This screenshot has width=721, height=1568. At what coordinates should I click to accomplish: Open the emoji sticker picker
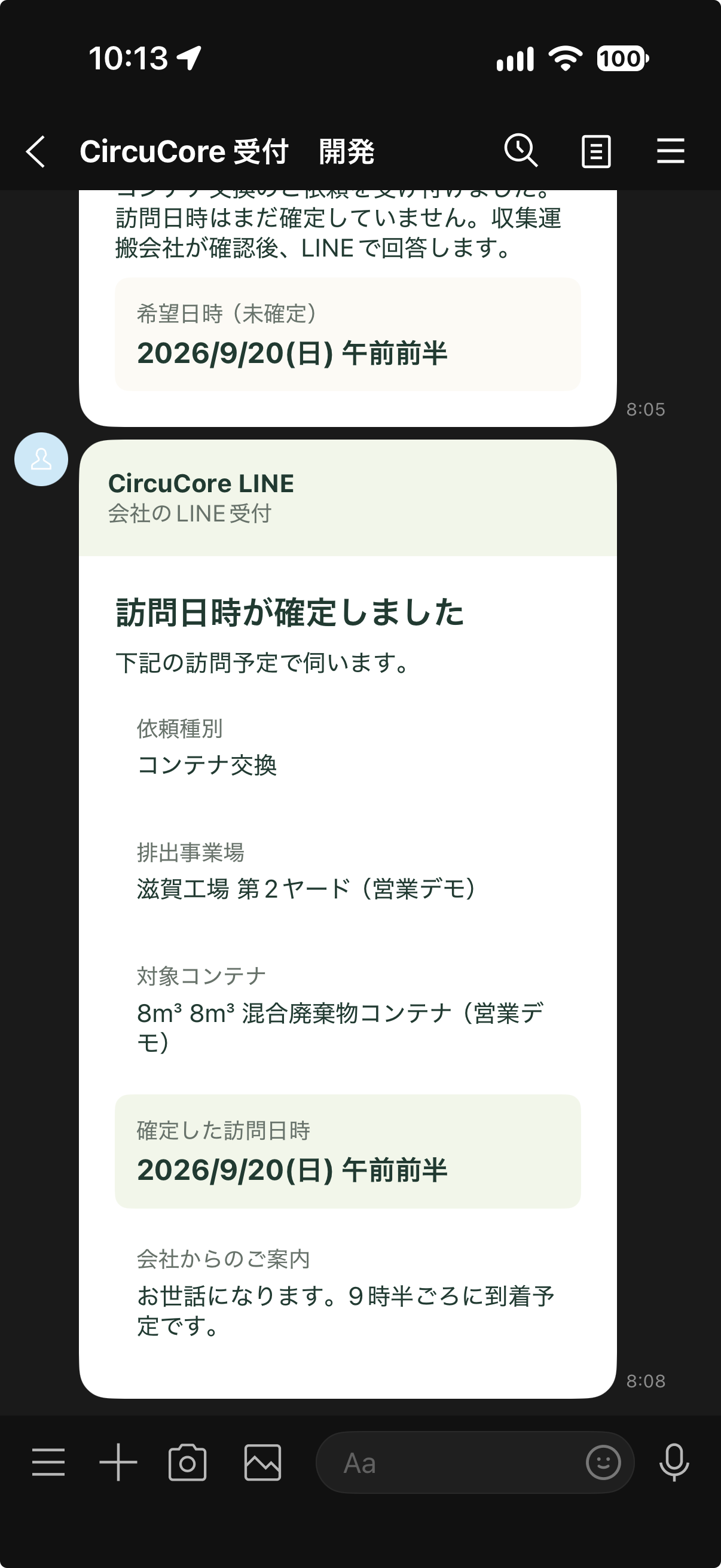(x=603, y=1462)
